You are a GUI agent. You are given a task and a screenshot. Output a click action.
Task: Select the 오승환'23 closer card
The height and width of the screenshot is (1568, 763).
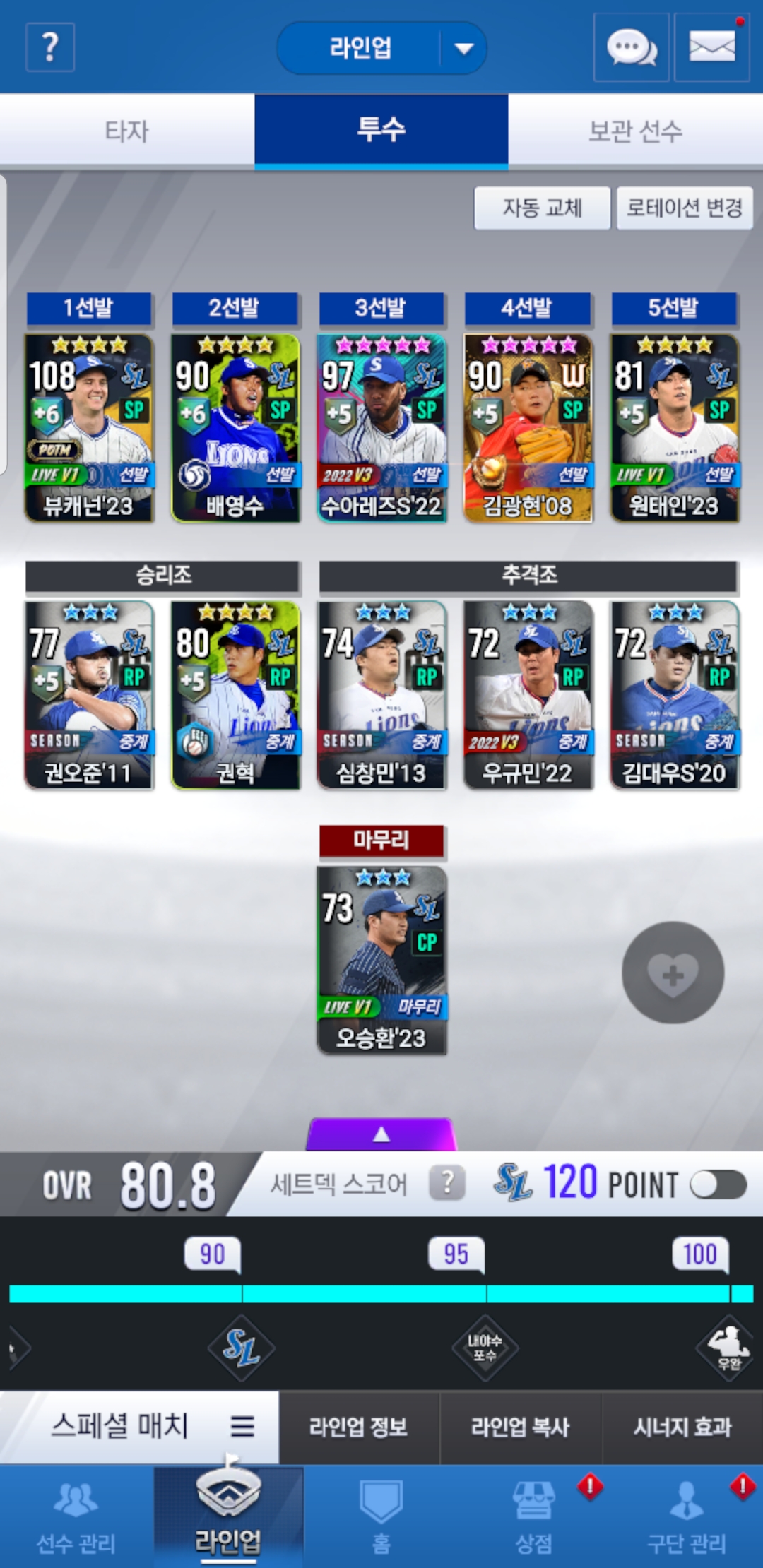pos(381,960)
